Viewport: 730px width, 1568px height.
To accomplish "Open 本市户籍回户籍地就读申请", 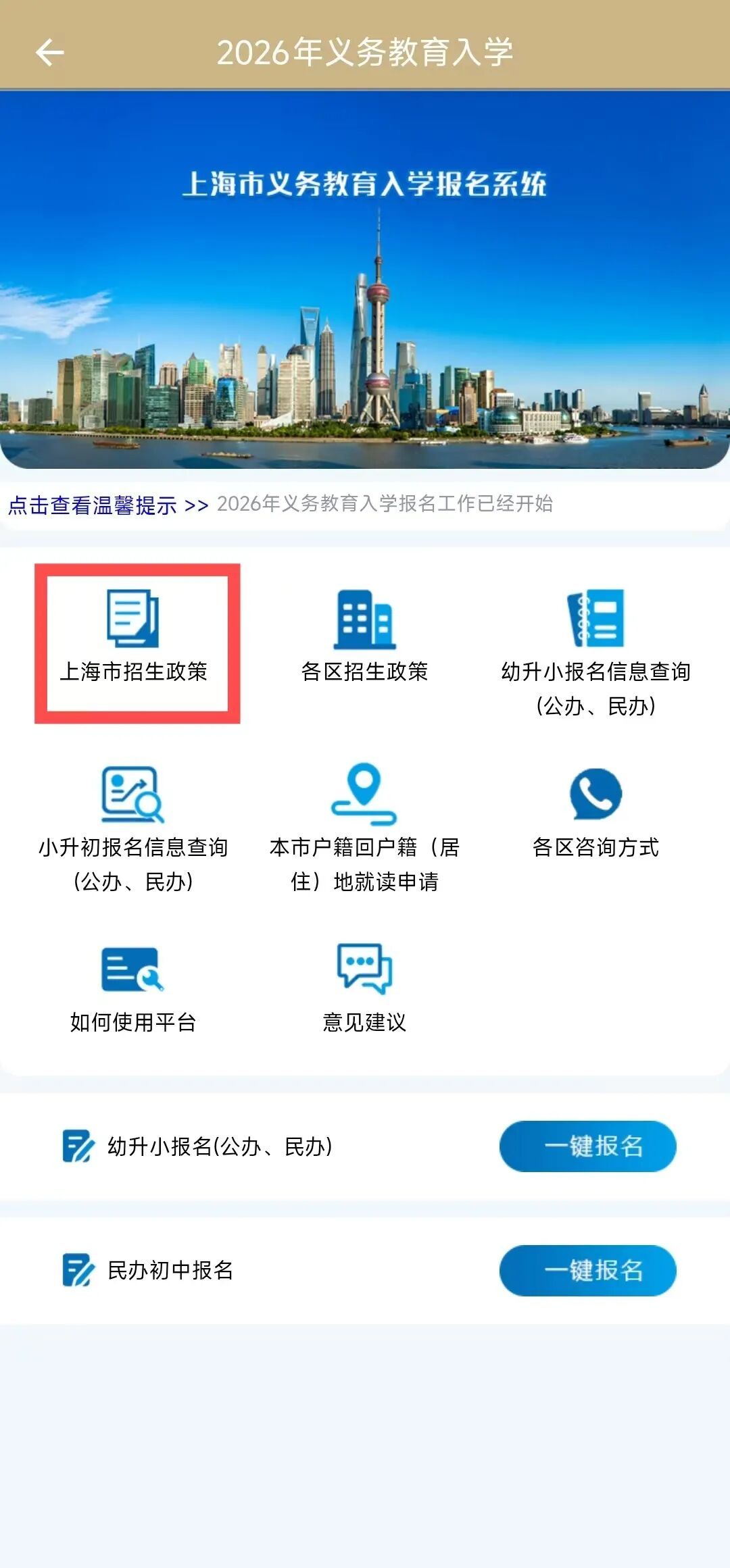I will coord(364,828).
